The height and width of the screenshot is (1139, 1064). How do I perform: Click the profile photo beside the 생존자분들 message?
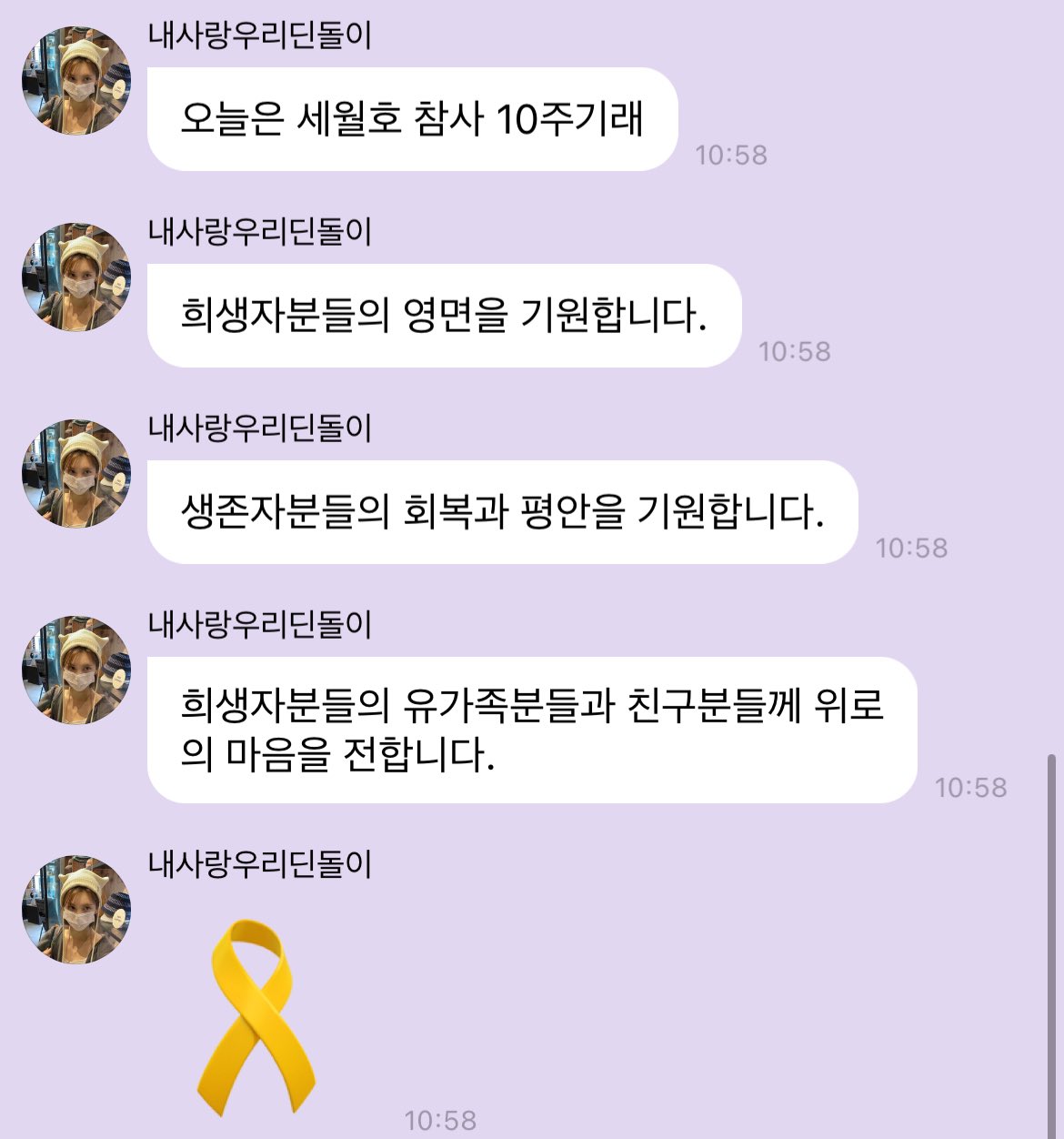(77, 473)
